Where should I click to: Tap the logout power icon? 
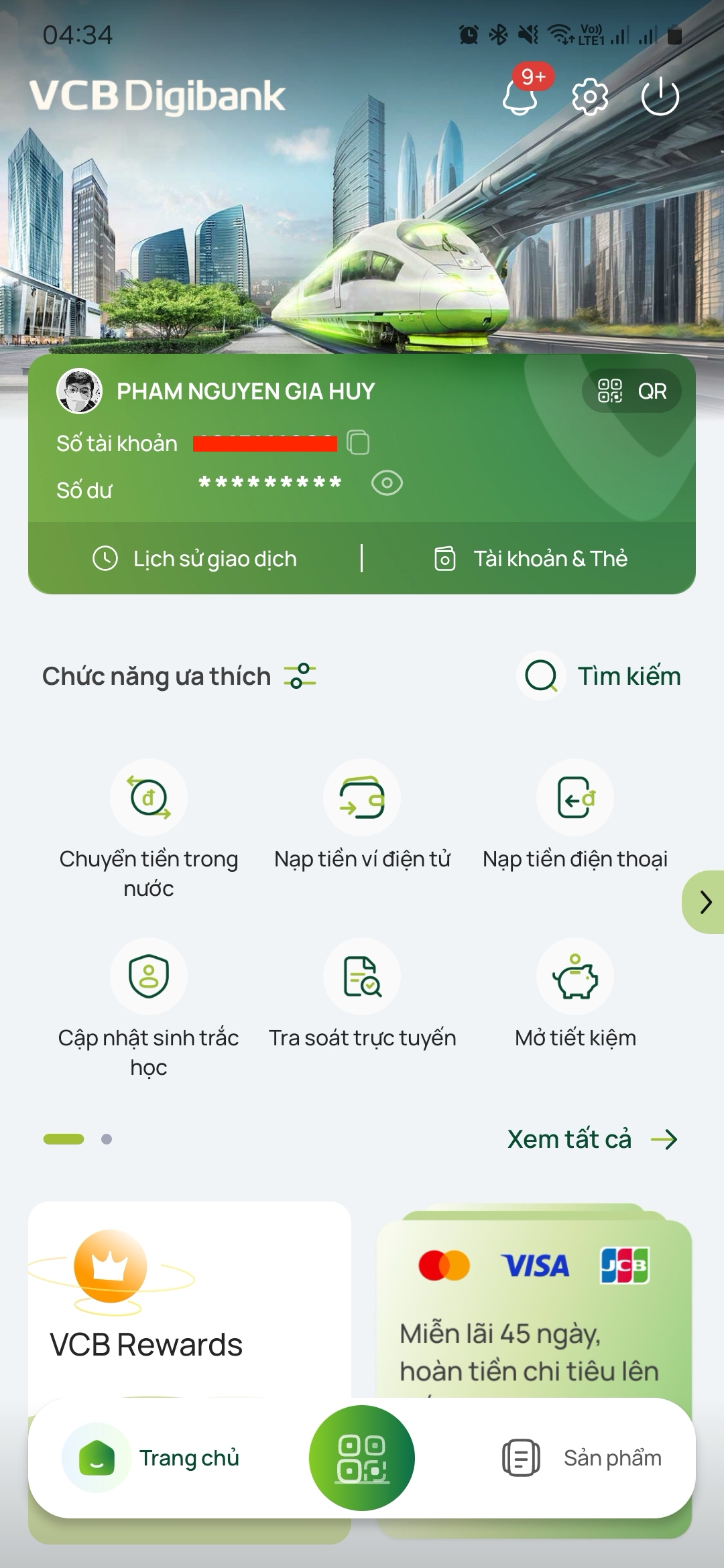660,99
